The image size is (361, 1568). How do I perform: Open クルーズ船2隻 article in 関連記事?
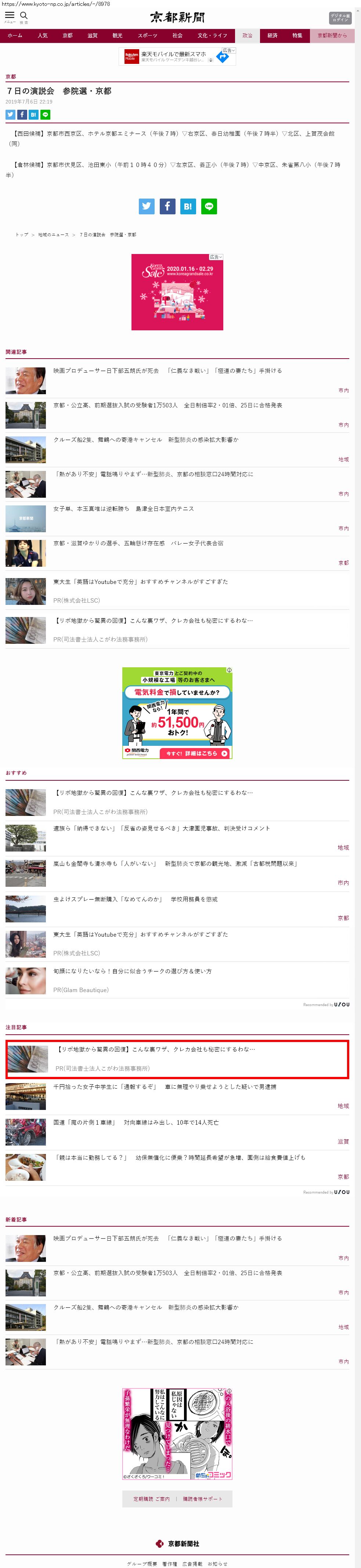pyautogui.click(x=145, y=439)
